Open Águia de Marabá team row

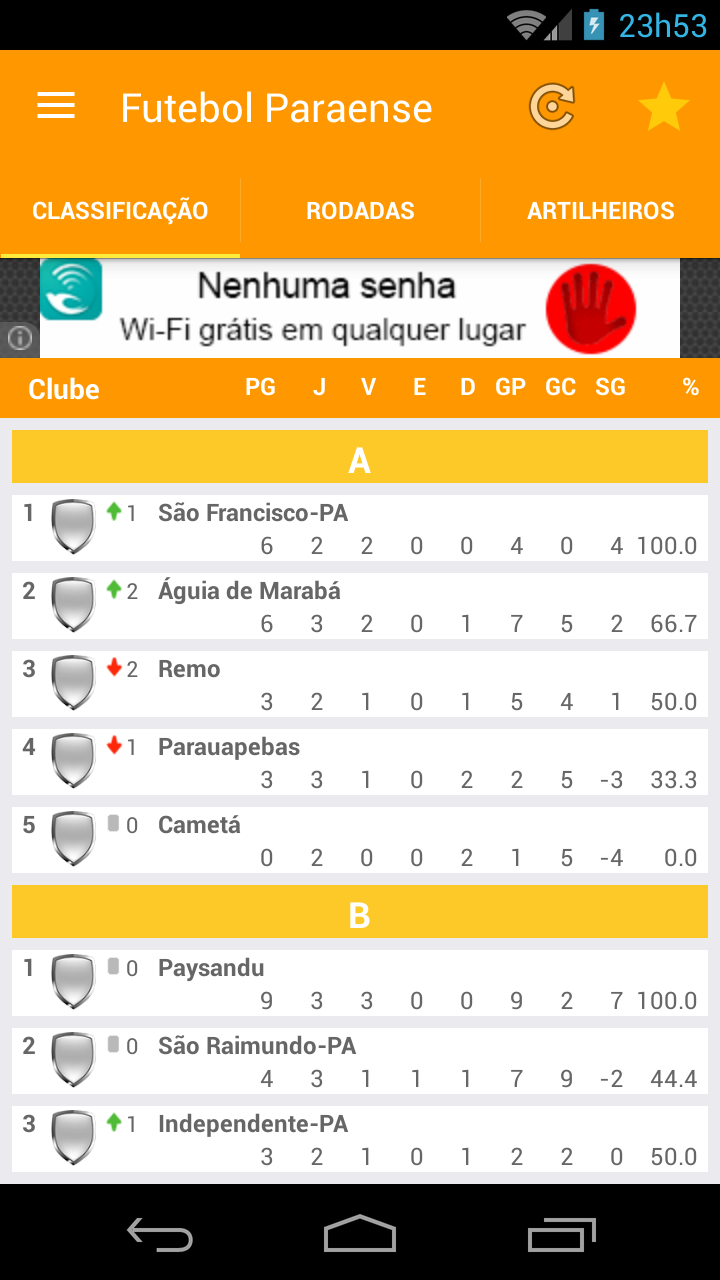point(360,606)
